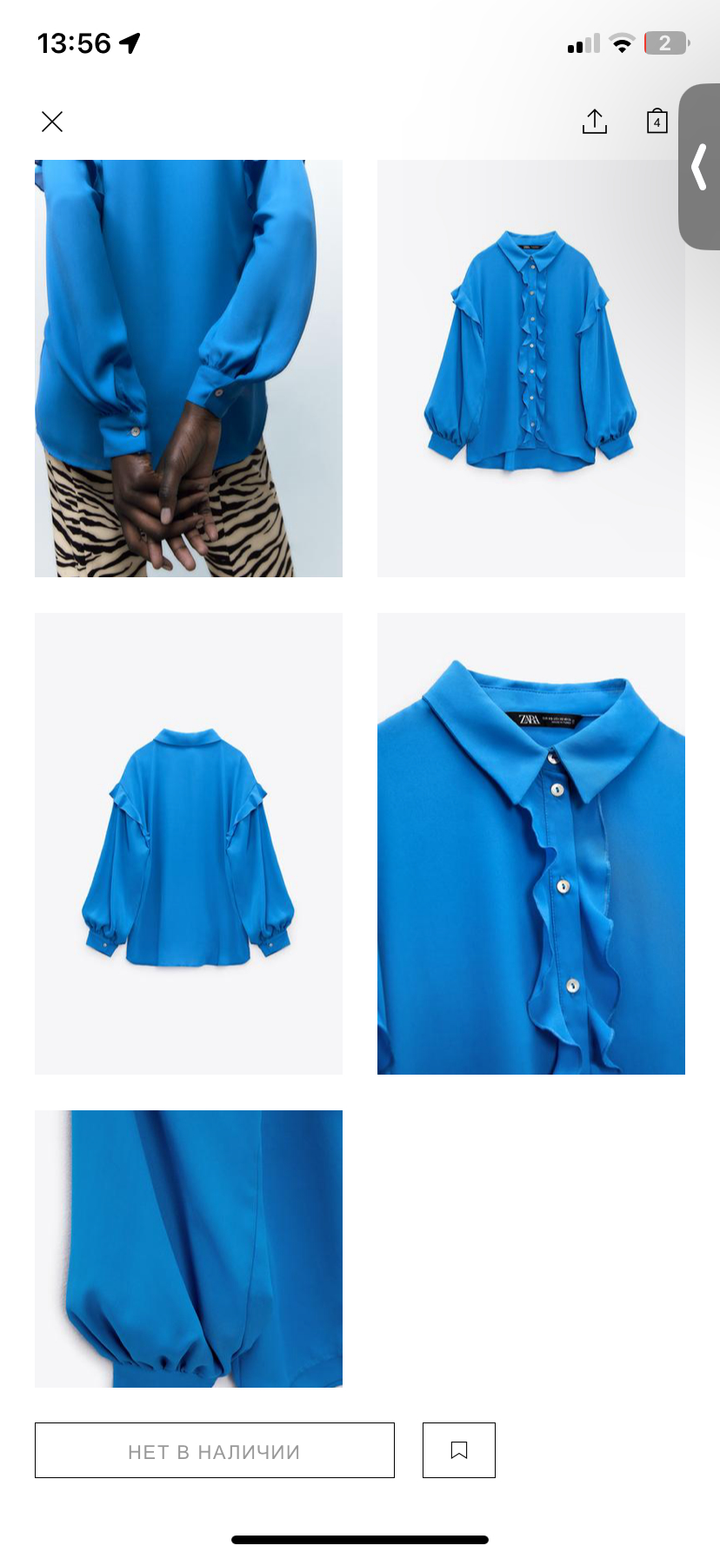Image resolution: width=720 pixels, height=1558 pixels.
Task: Open close-up photo of sleeve cuff
Action: [x=188, y=1248]
